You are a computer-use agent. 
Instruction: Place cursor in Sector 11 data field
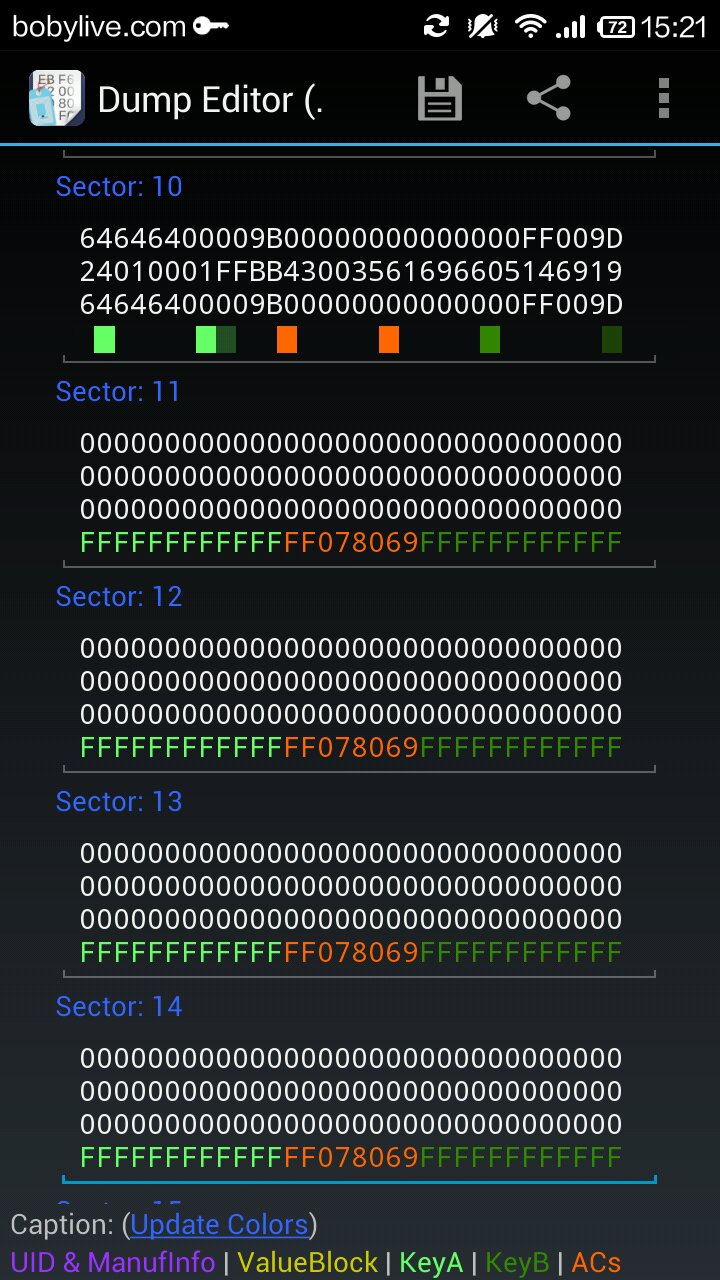[351, 492]
